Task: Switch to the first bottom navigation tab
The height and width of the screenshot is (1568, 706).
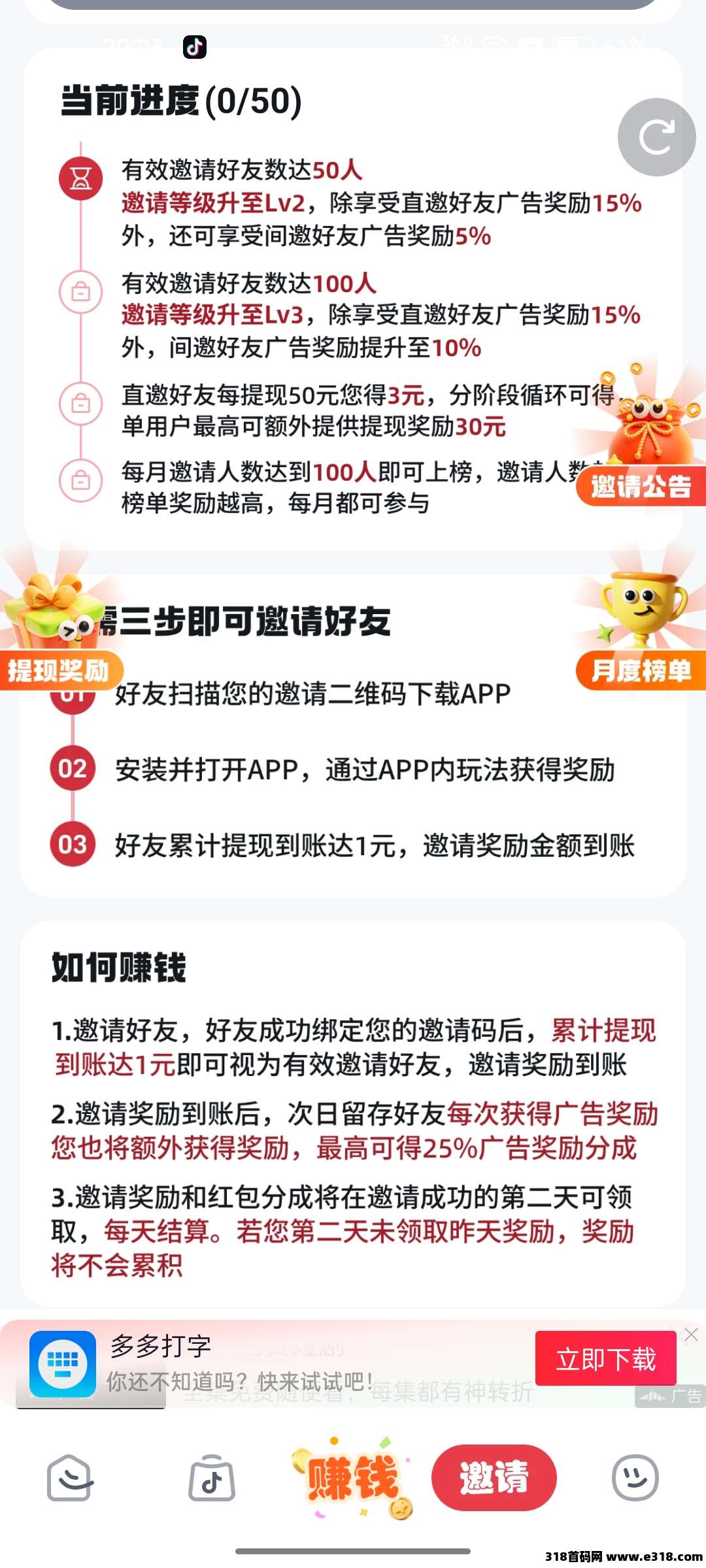Action: 70,1478
